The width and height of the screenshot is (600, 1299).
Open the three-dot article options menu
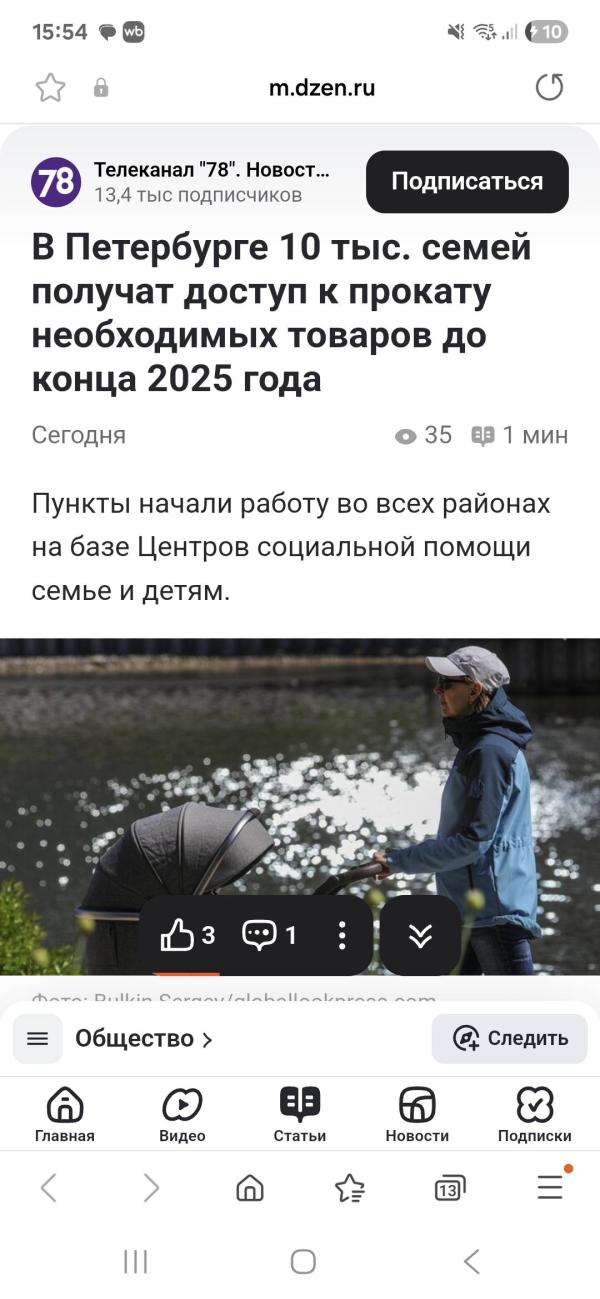pyautogui.click(x=342, y=936)
